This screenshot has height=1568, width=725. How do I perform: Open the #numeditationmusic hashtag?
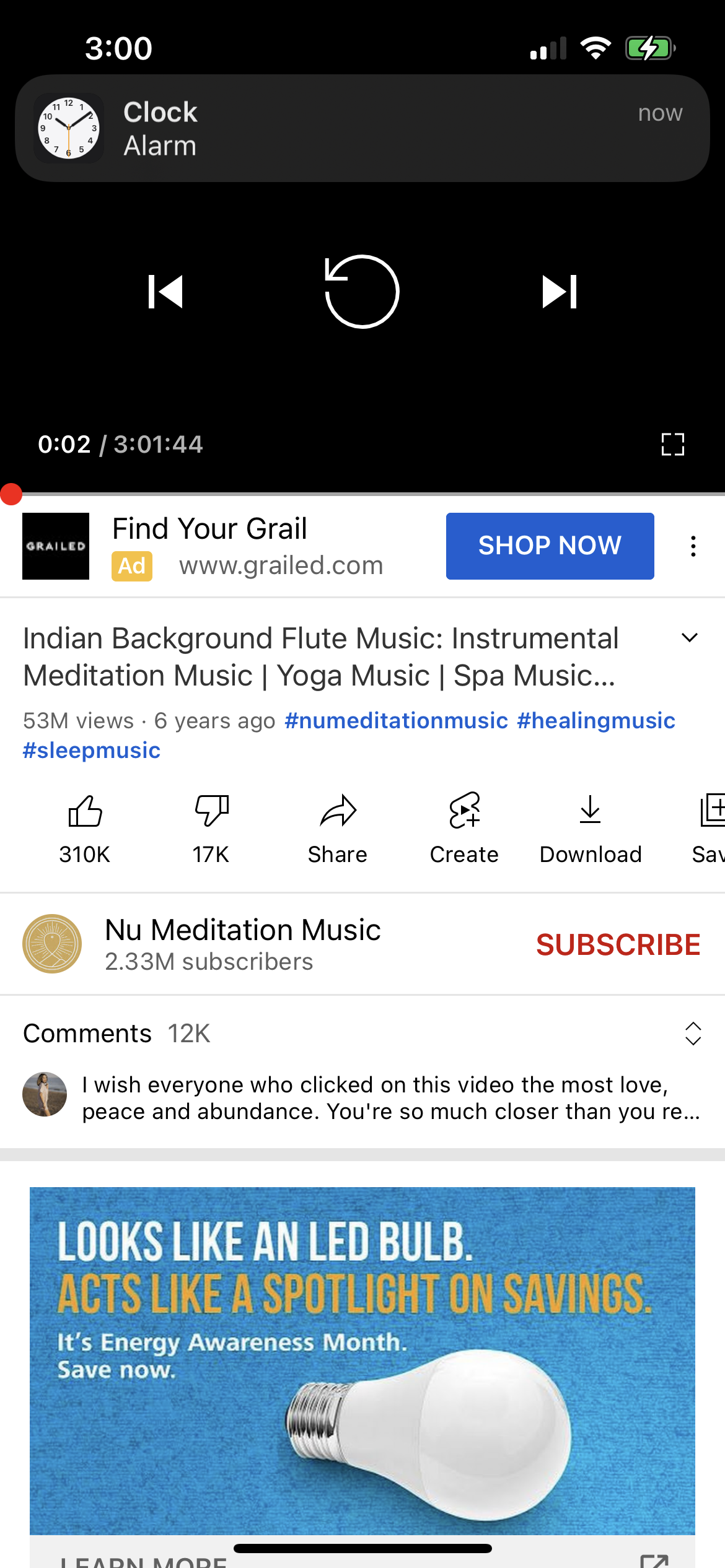tap(397, 721)
